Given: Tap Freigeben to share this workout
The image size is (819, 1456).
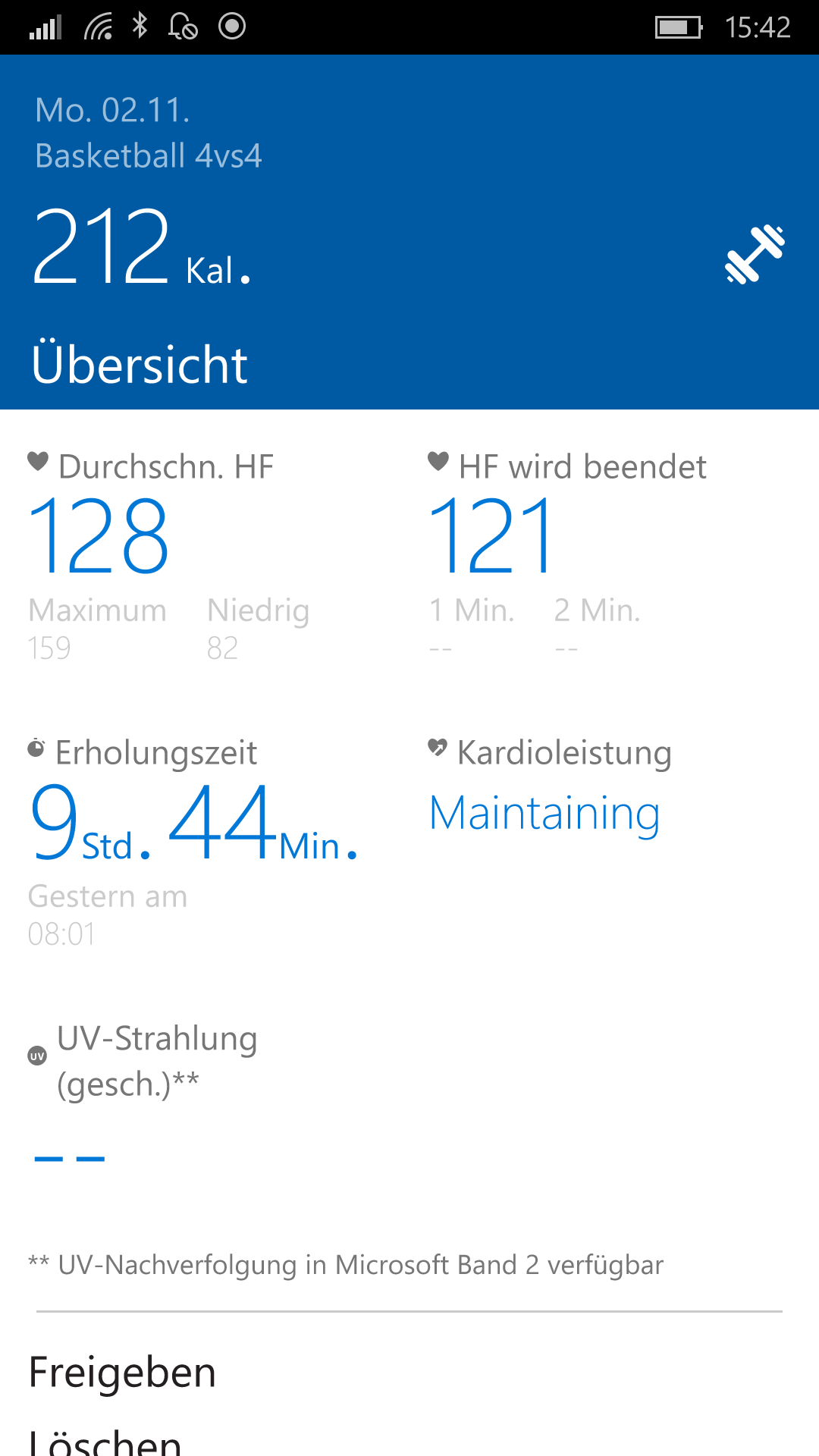Looking at the screenshot, I should (122, 1373).
